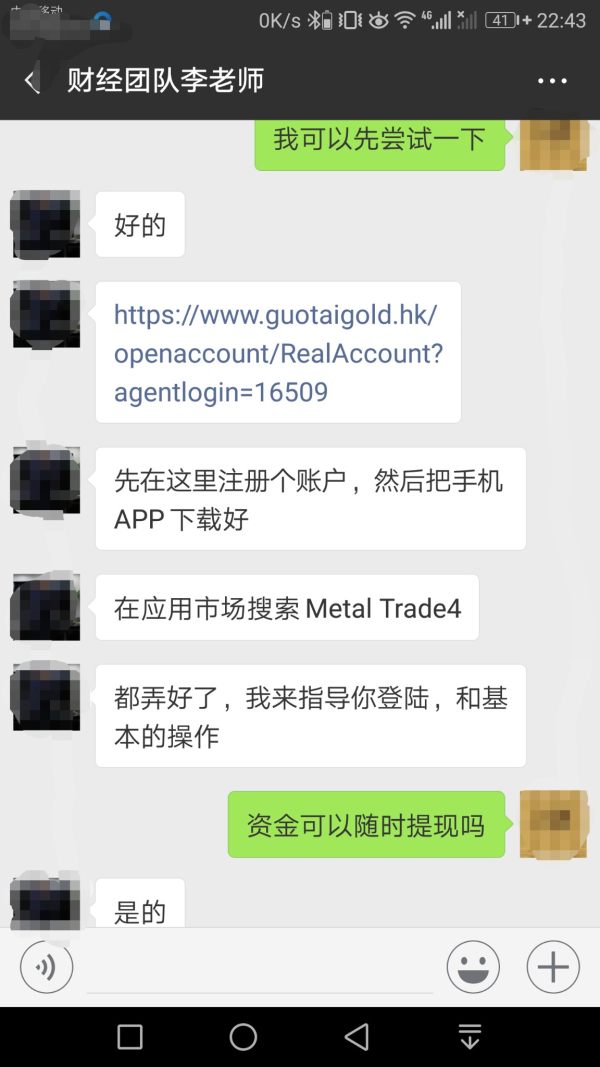Tap the system home button
600x1067 pixels.
(x=243, y=1037)
